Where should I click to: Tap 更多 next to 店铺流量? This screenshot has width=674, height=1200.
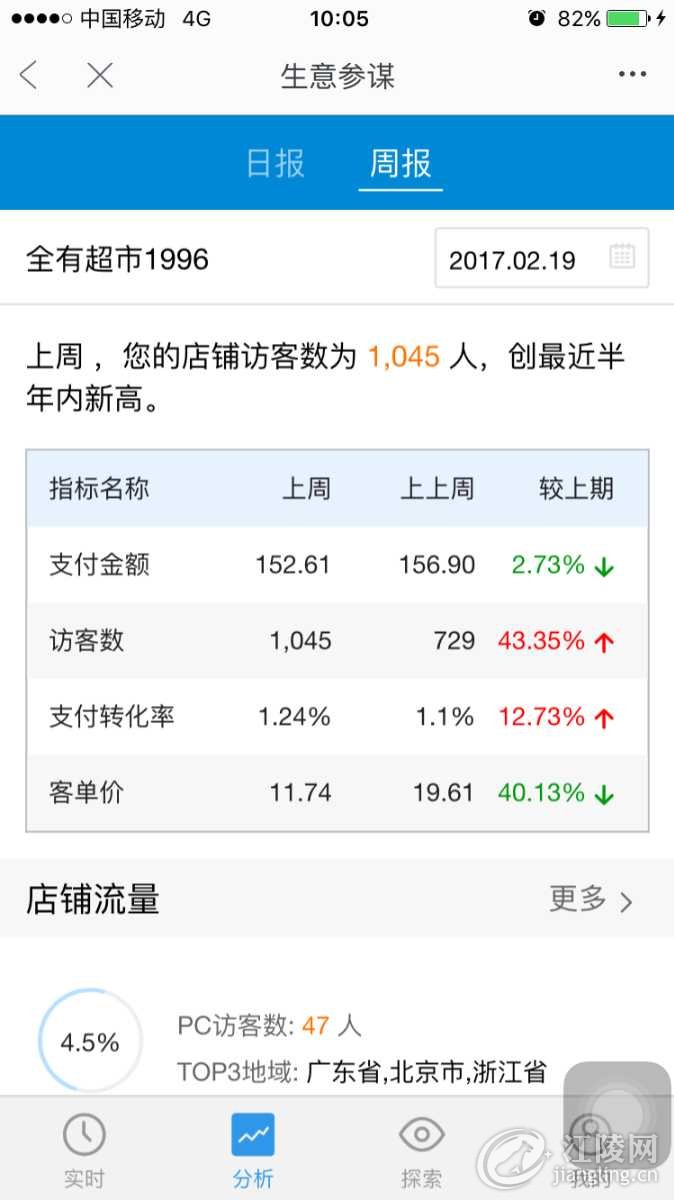591,900
